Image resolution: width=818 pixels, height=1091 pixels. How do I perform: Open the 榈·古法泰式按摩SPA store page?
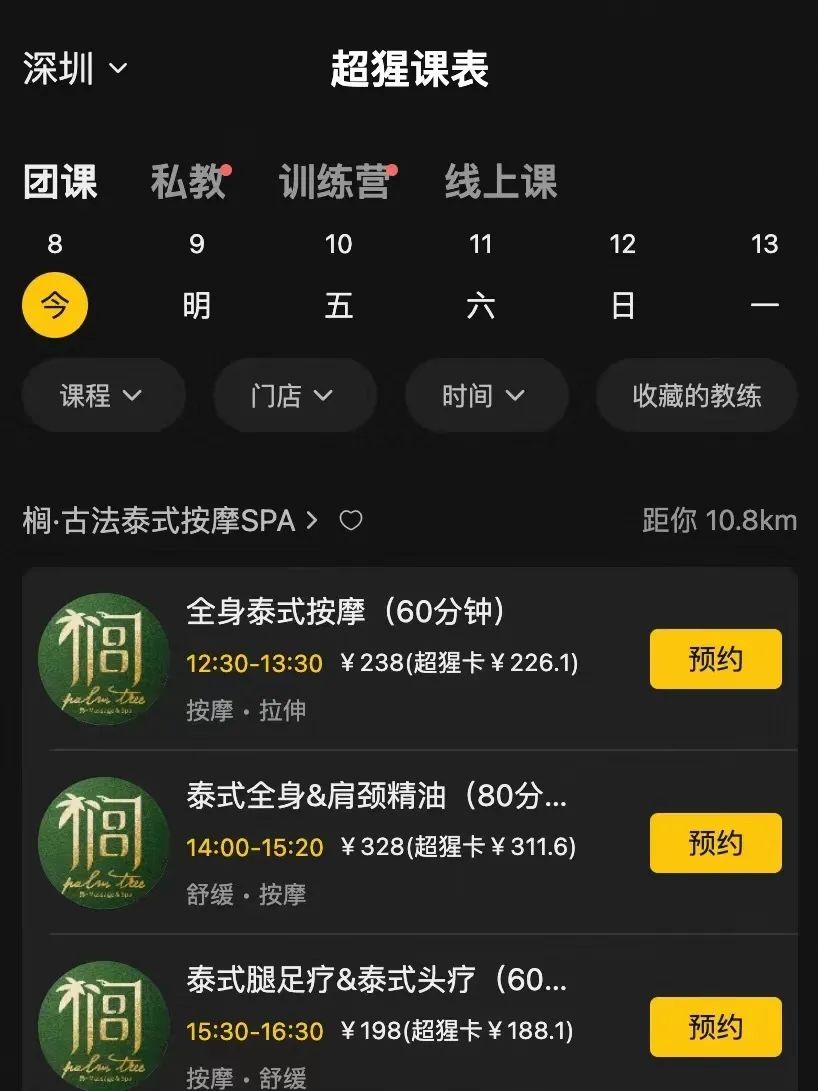(x=170, y=521)
